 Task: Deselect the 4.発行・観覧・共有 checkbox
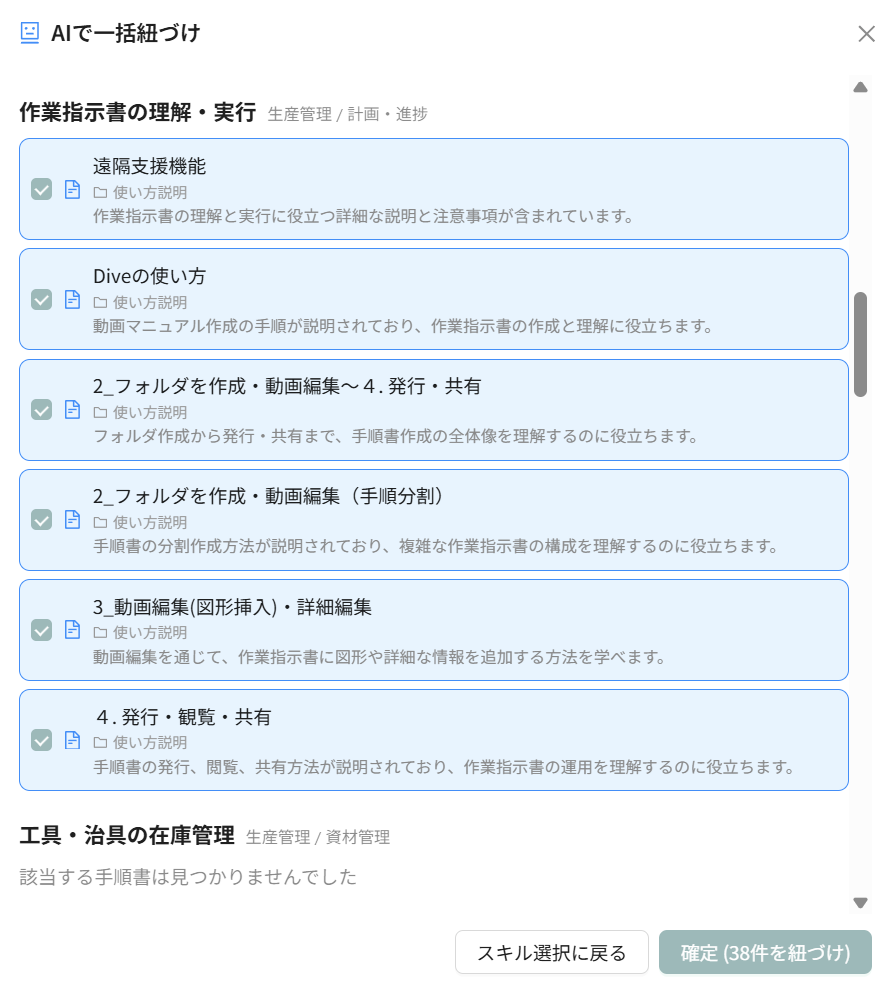[x=41, y=740]
